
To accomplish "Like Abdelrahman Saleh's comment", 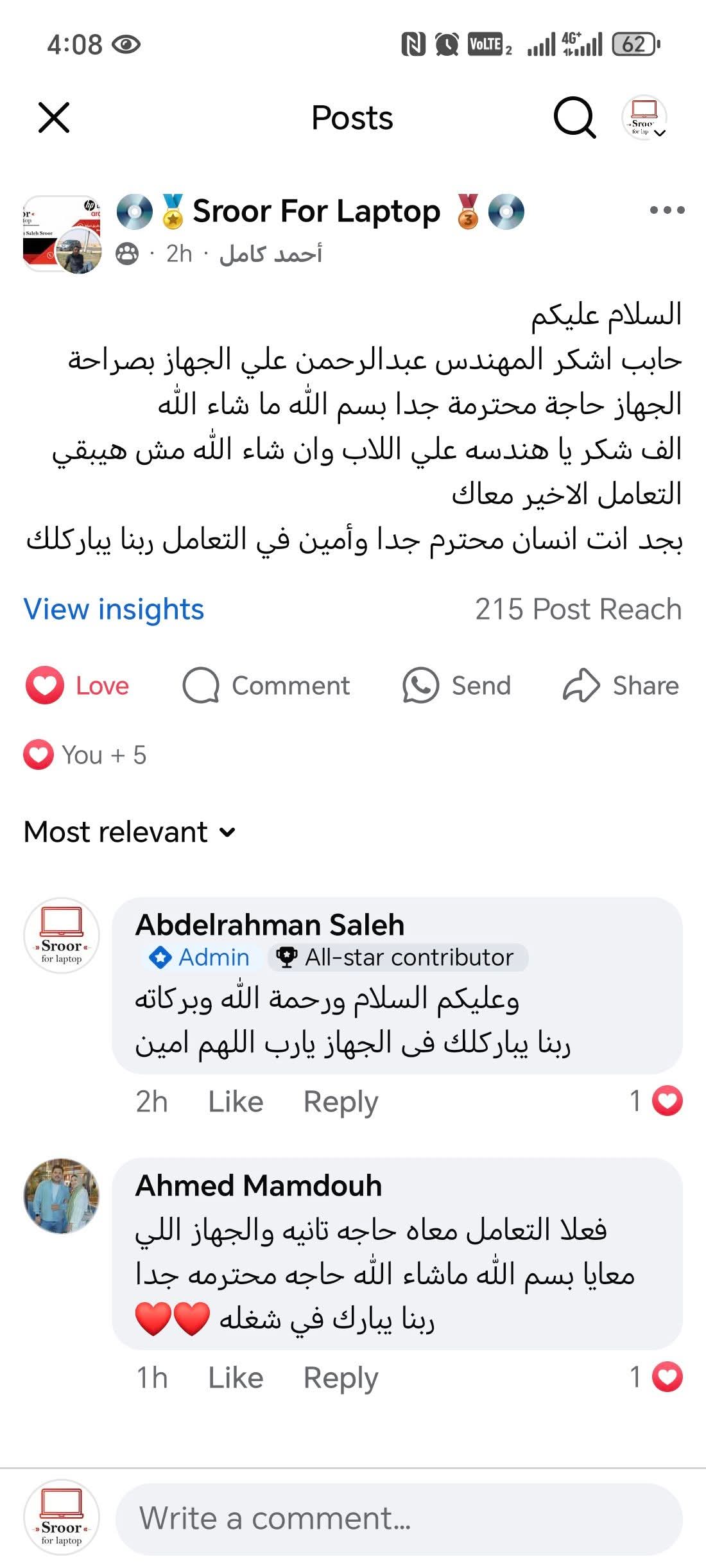I will [236, 1102].
